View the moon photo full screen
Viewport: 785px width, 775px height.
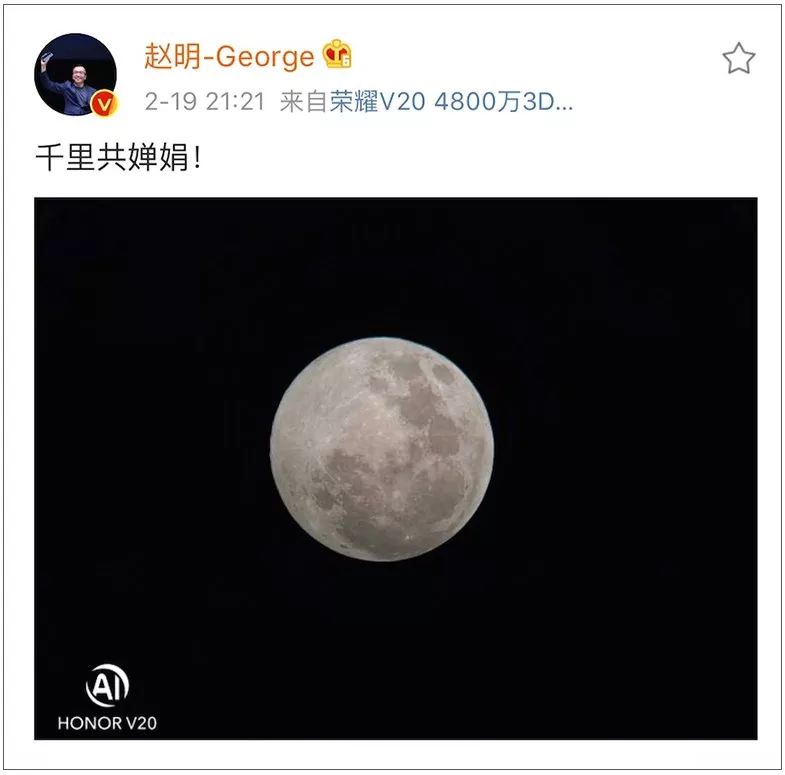tap(395, 468)
